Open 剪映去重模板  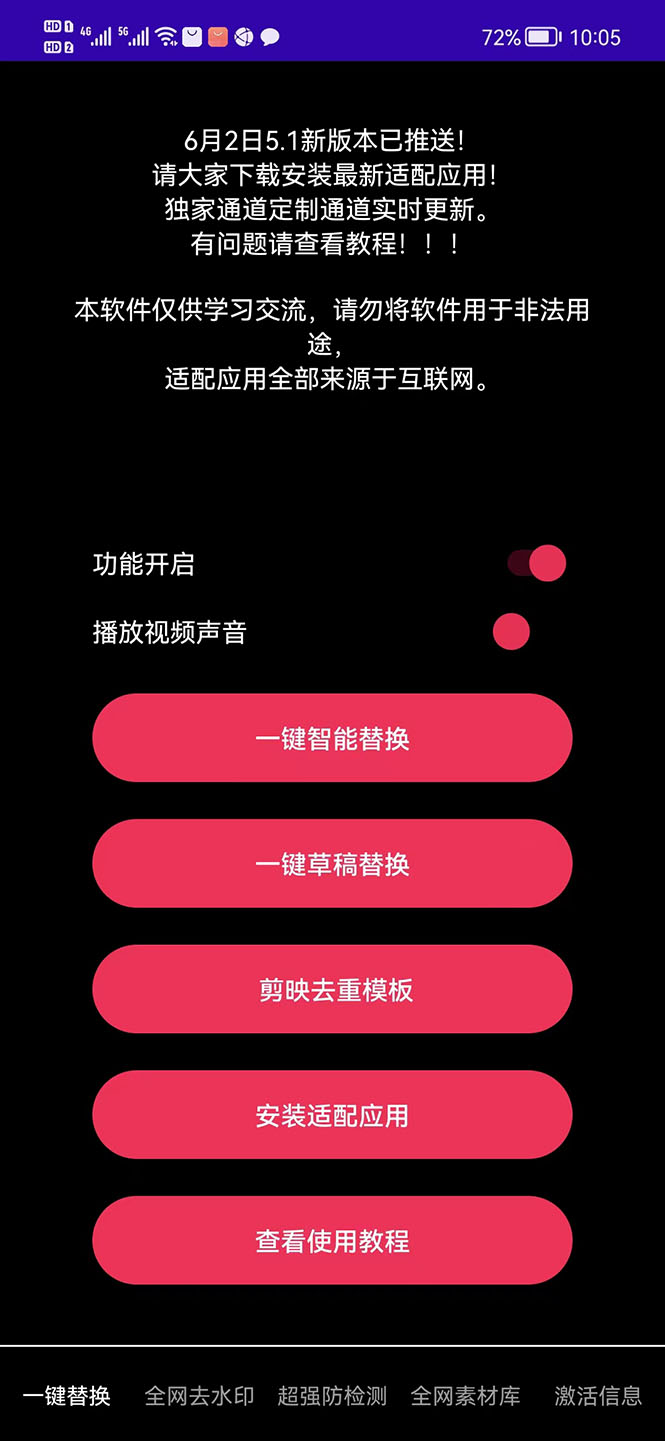click(x=332, y=990)
